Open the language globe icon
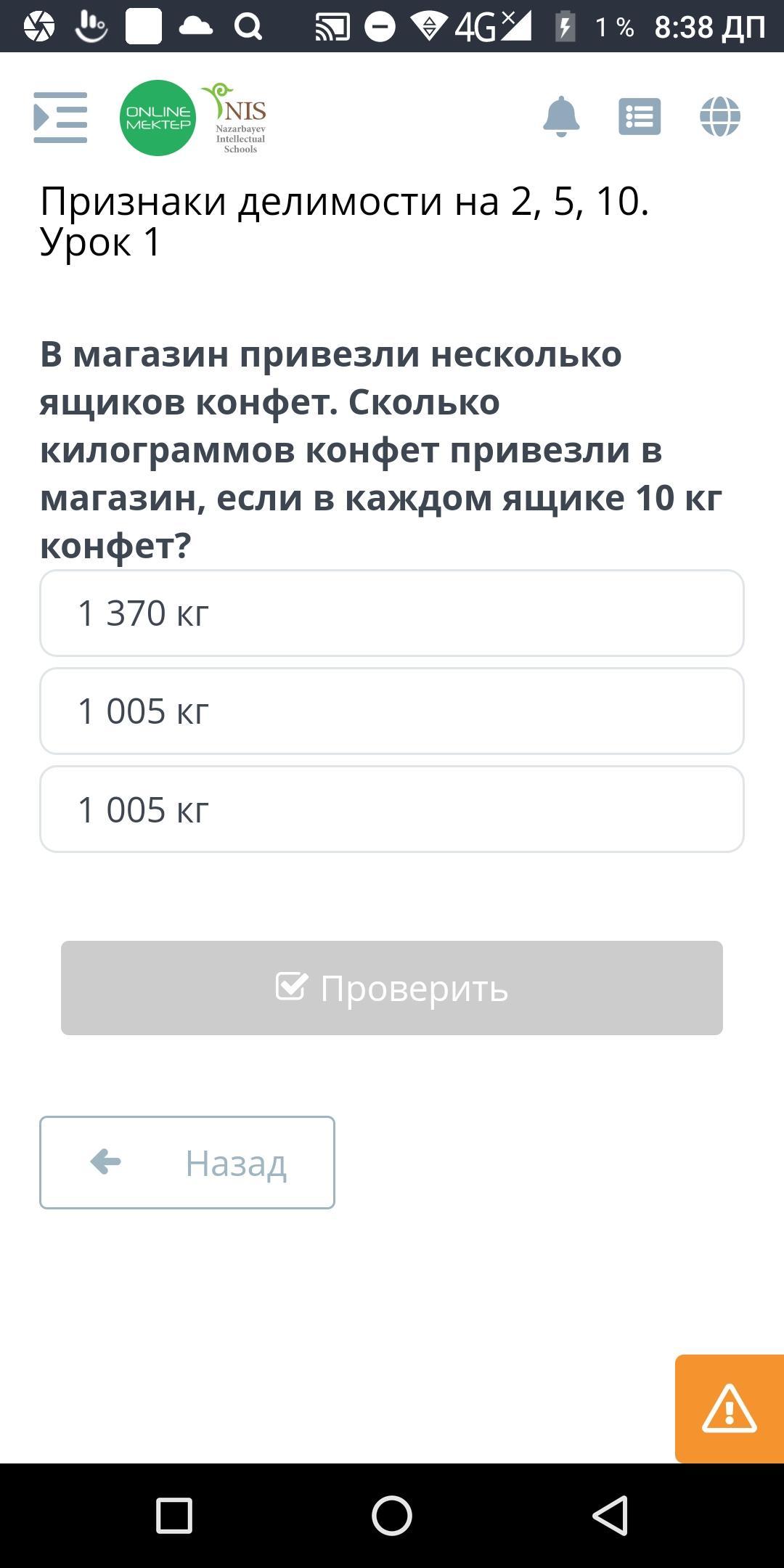The width and height of the screenshot is (784, 1568). click(x=719, y=116)
